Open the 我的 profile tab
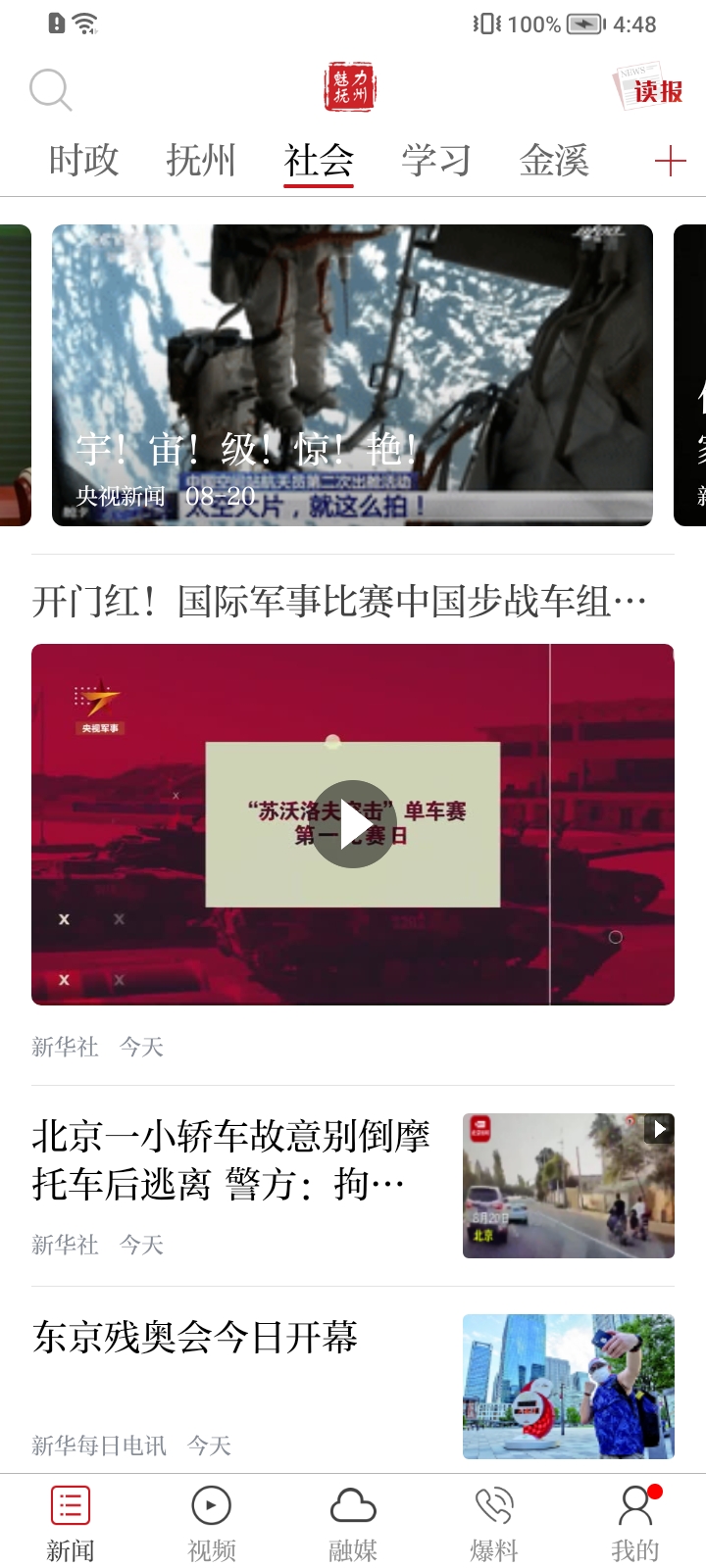The height and width of the screenshot is (1568, 706). pos(635,1522)
